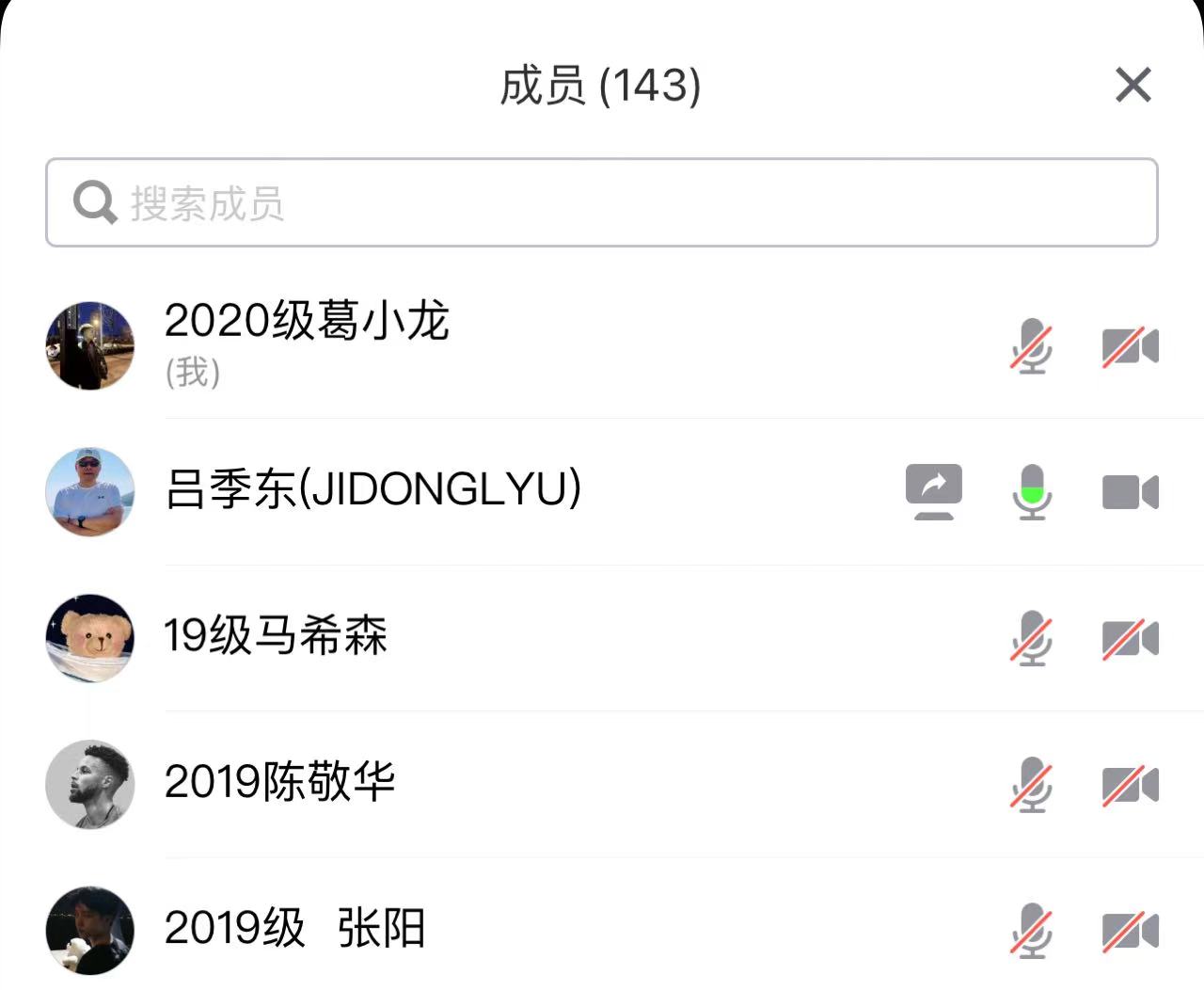The height and width of the screenshot is (990, 1204).
Task: Tap the muted microphone icon for 19级马希森
Action: 1031,638
